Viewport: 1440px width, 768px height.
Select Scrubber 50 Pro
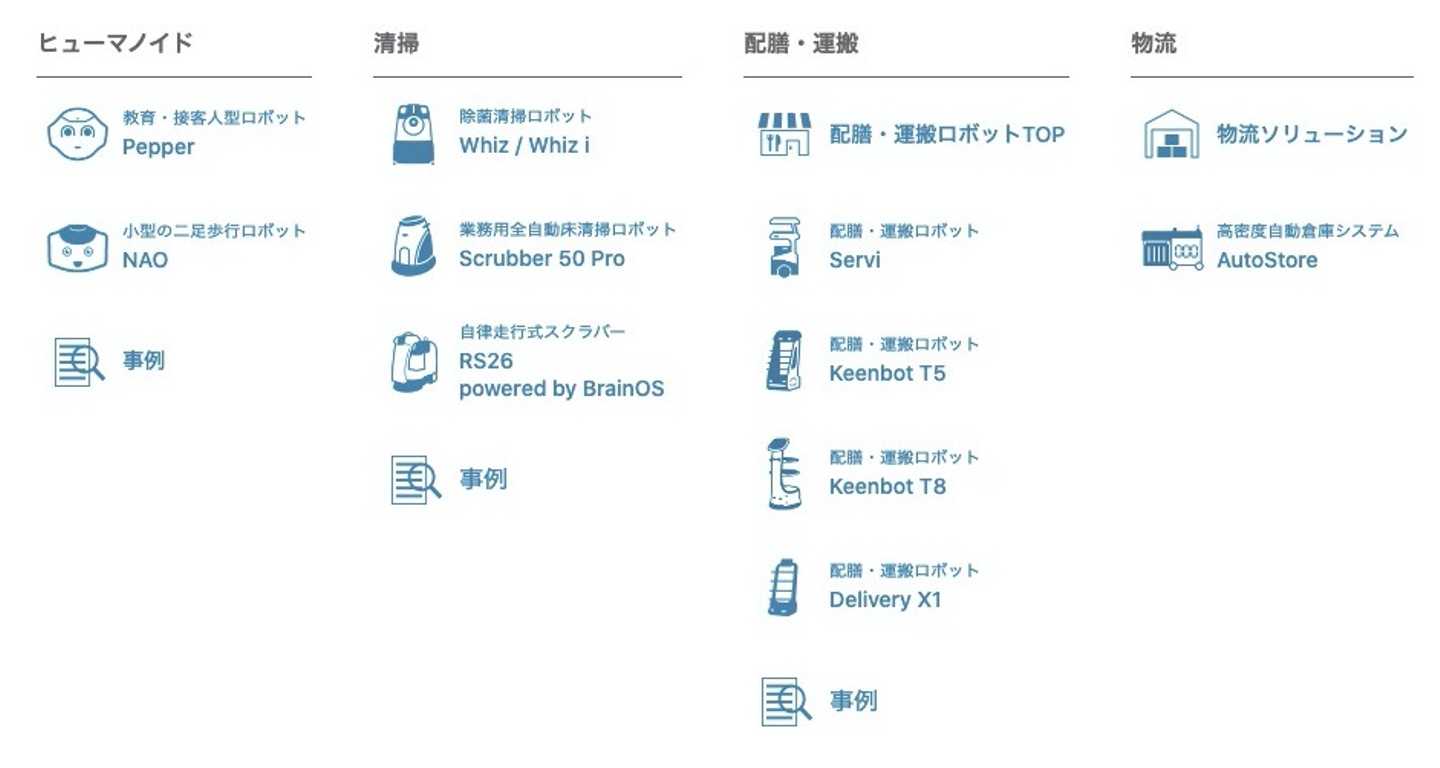(541, 258)
